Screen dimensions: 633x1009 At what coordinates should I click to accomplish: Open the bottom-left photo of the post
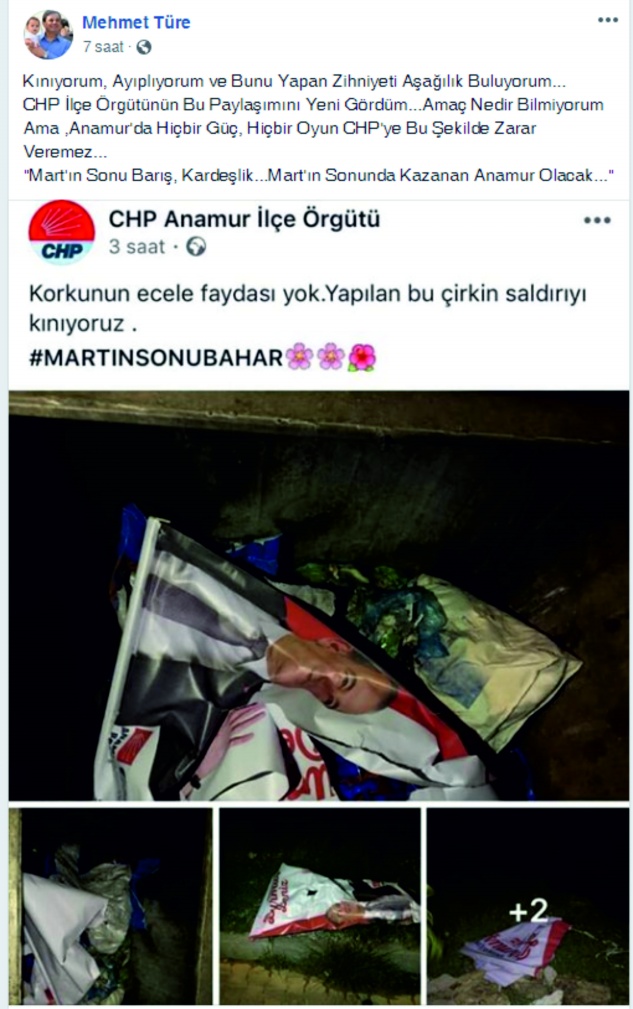(x=110, y=906)
